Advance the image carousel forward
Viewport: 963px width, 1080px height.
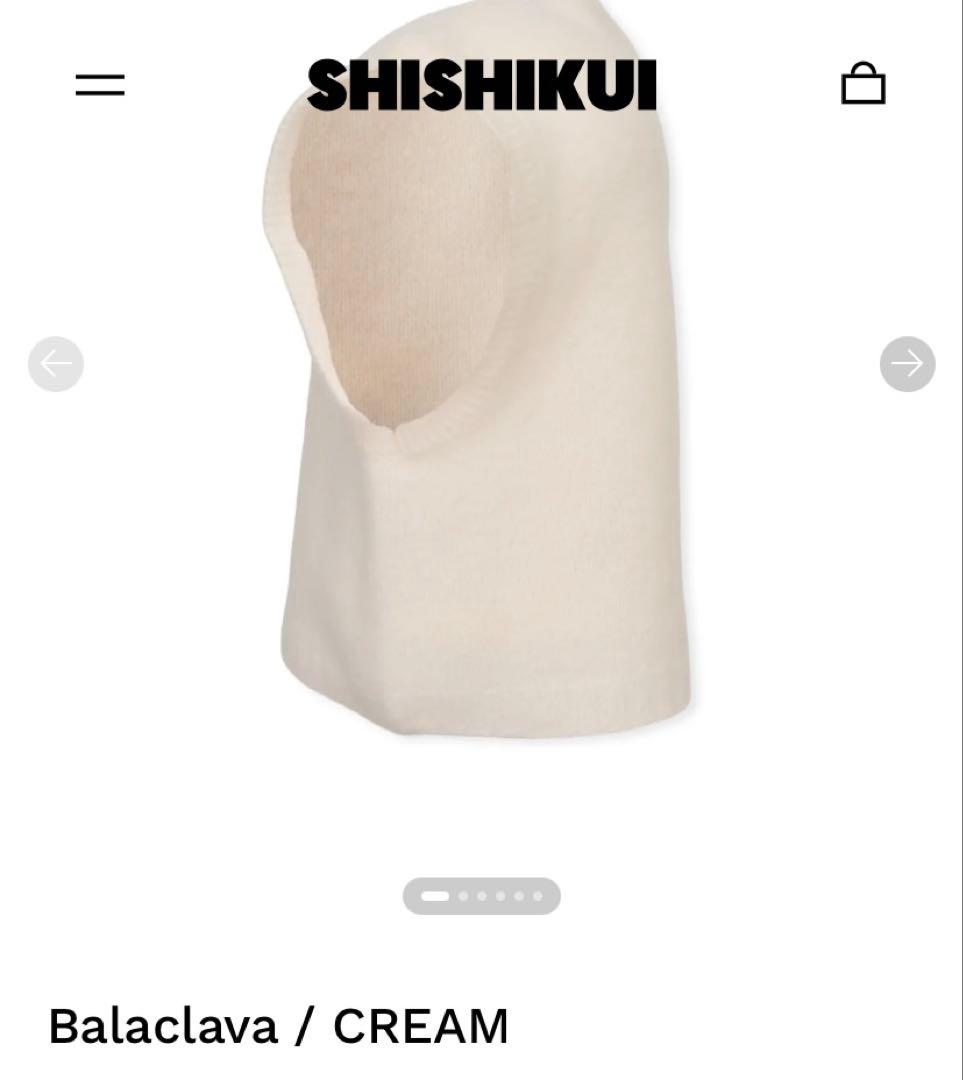click(906, 363)
